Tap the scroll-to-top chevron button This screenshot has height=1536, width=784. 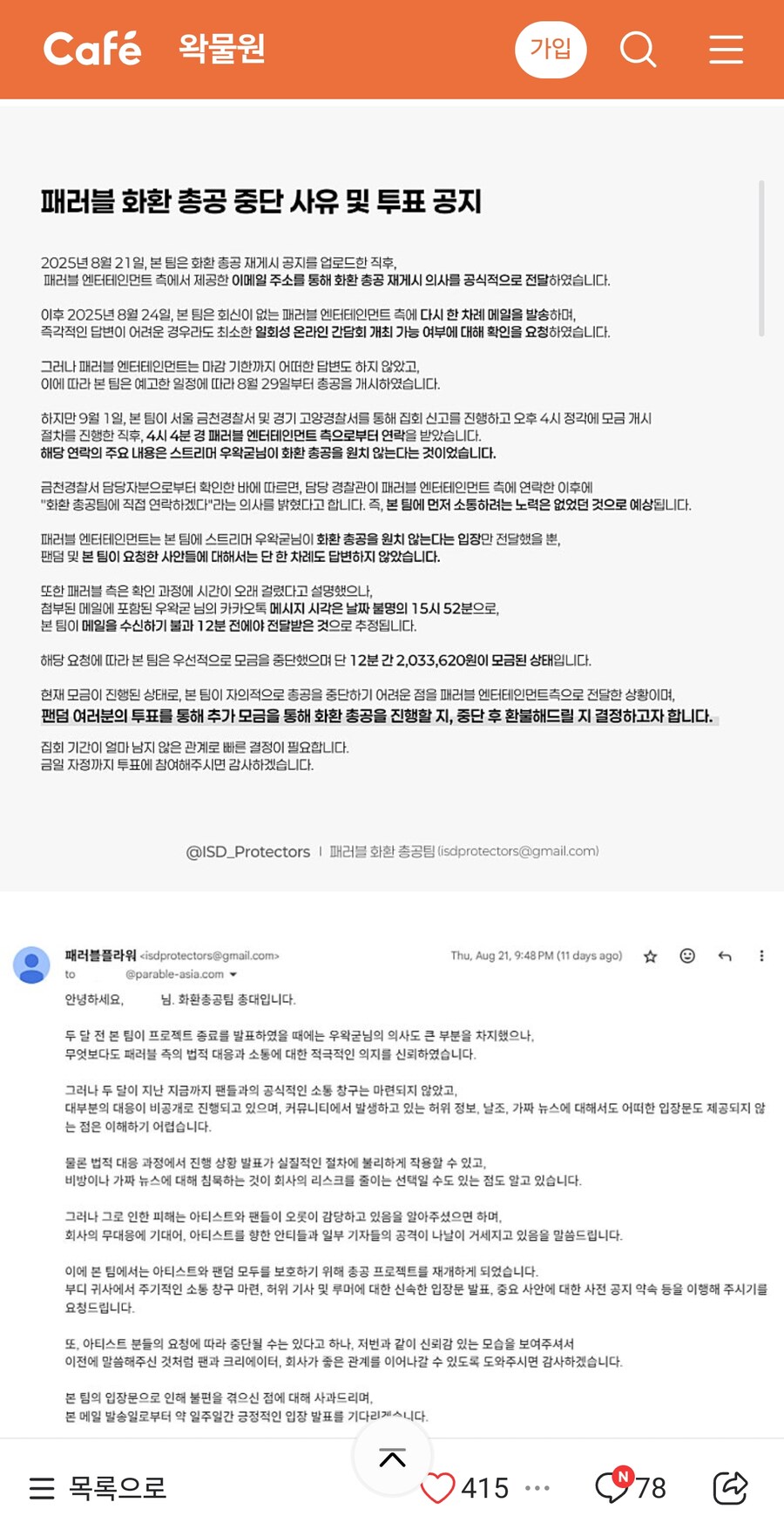tap(393, 1457)
